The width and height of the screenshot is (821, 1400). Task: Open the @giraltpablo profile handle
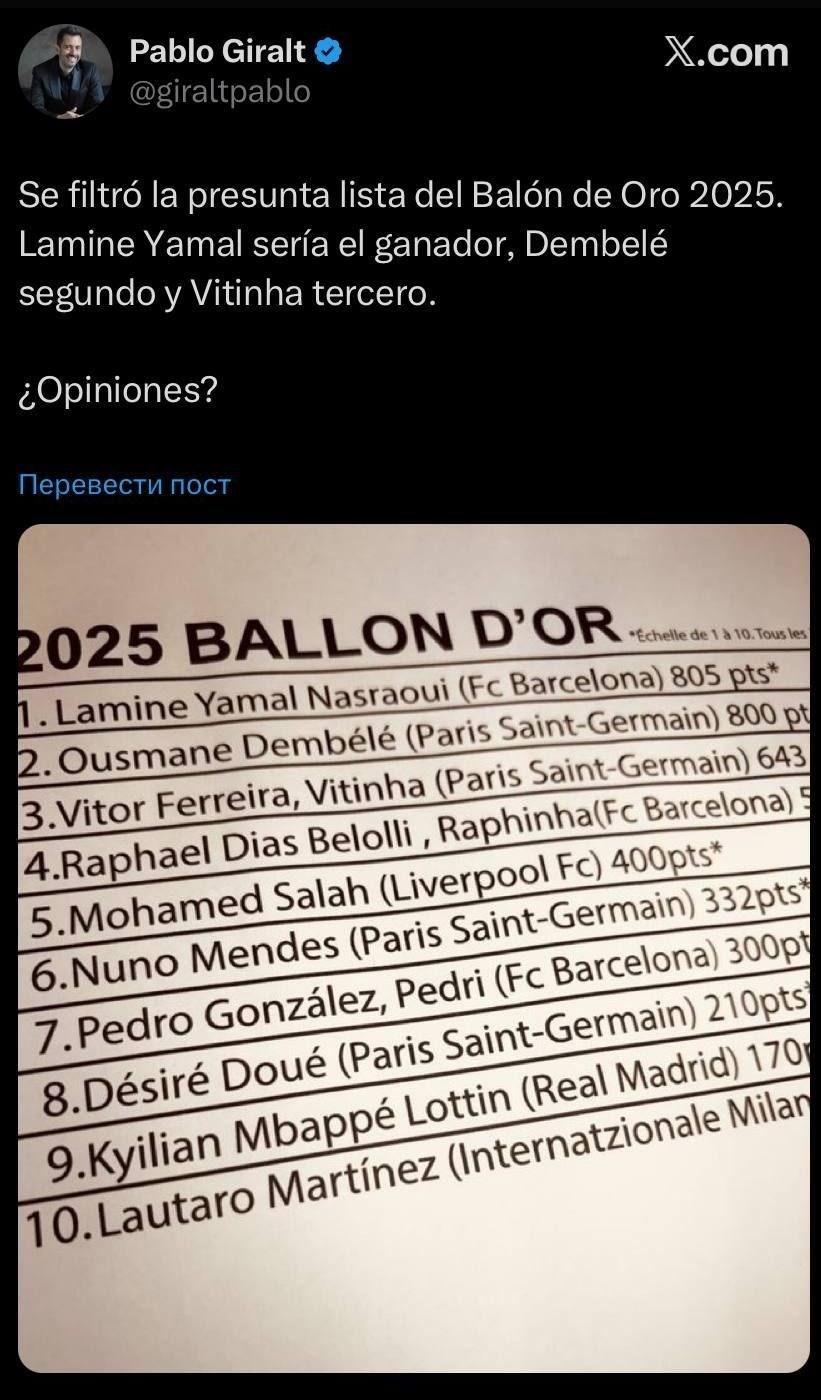(x=220, y=92)
